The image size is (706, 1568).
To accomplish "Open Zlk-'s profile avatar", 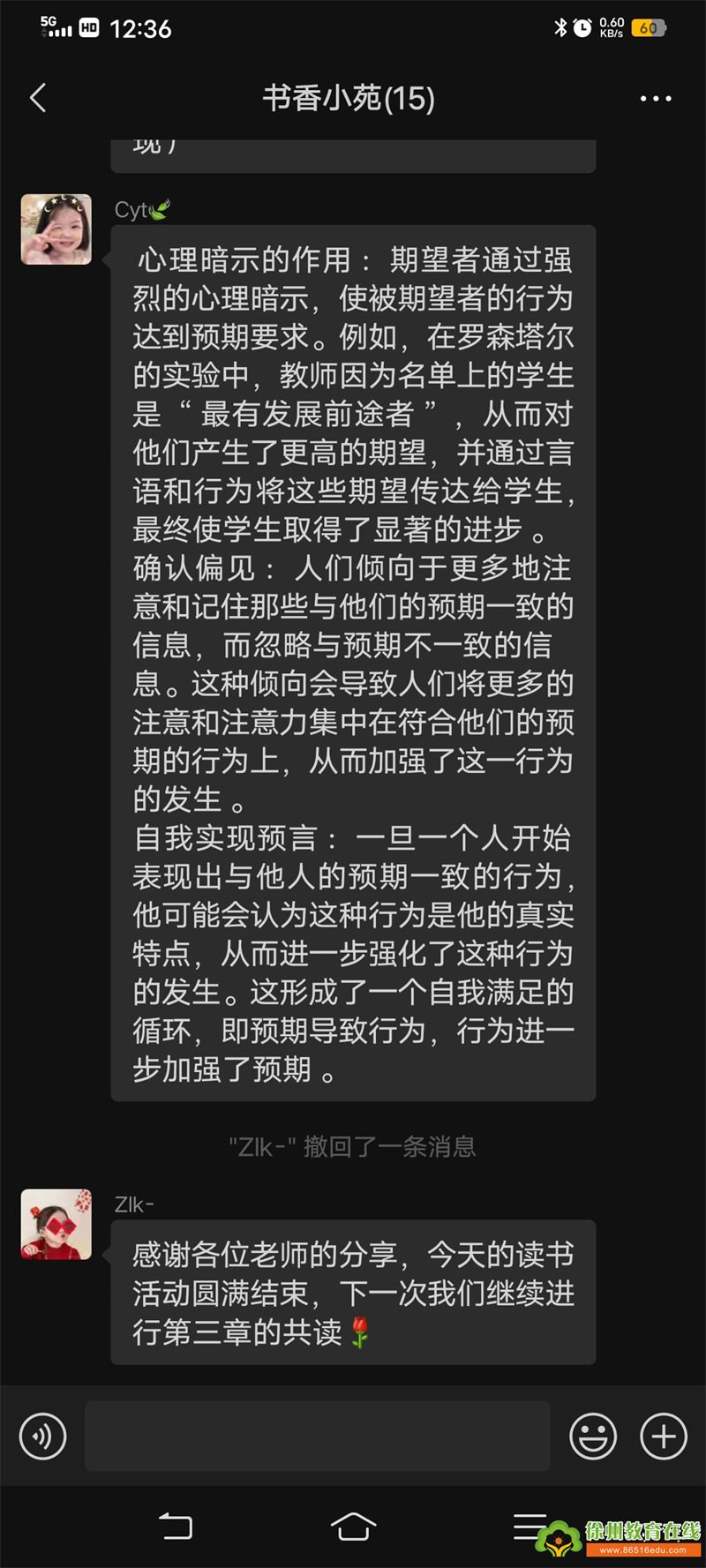I will (56, 1224).
